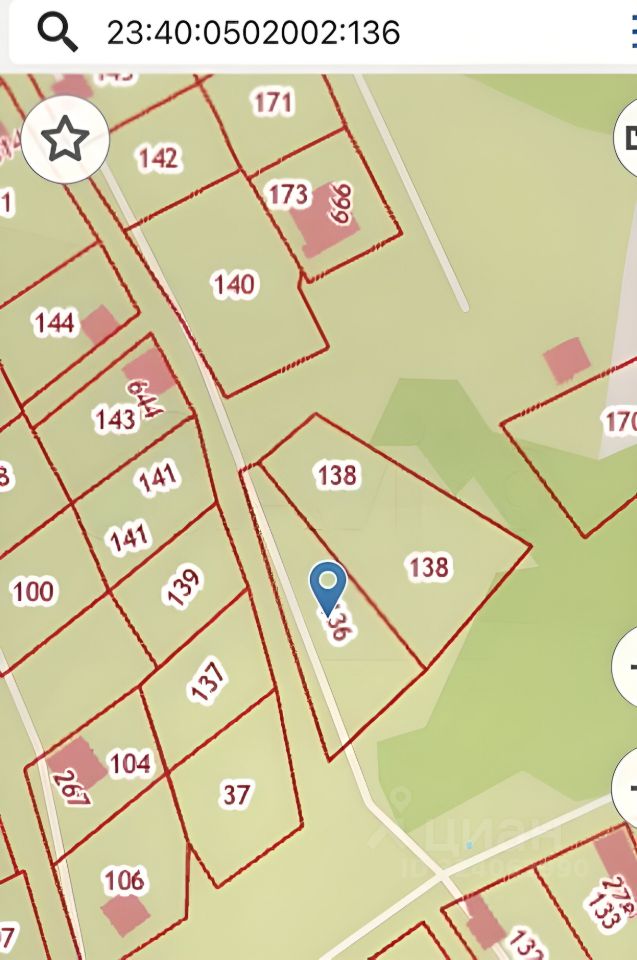637x960 pixels.
Task: Tap the magnifier search icon
Action: pos(57,33)
